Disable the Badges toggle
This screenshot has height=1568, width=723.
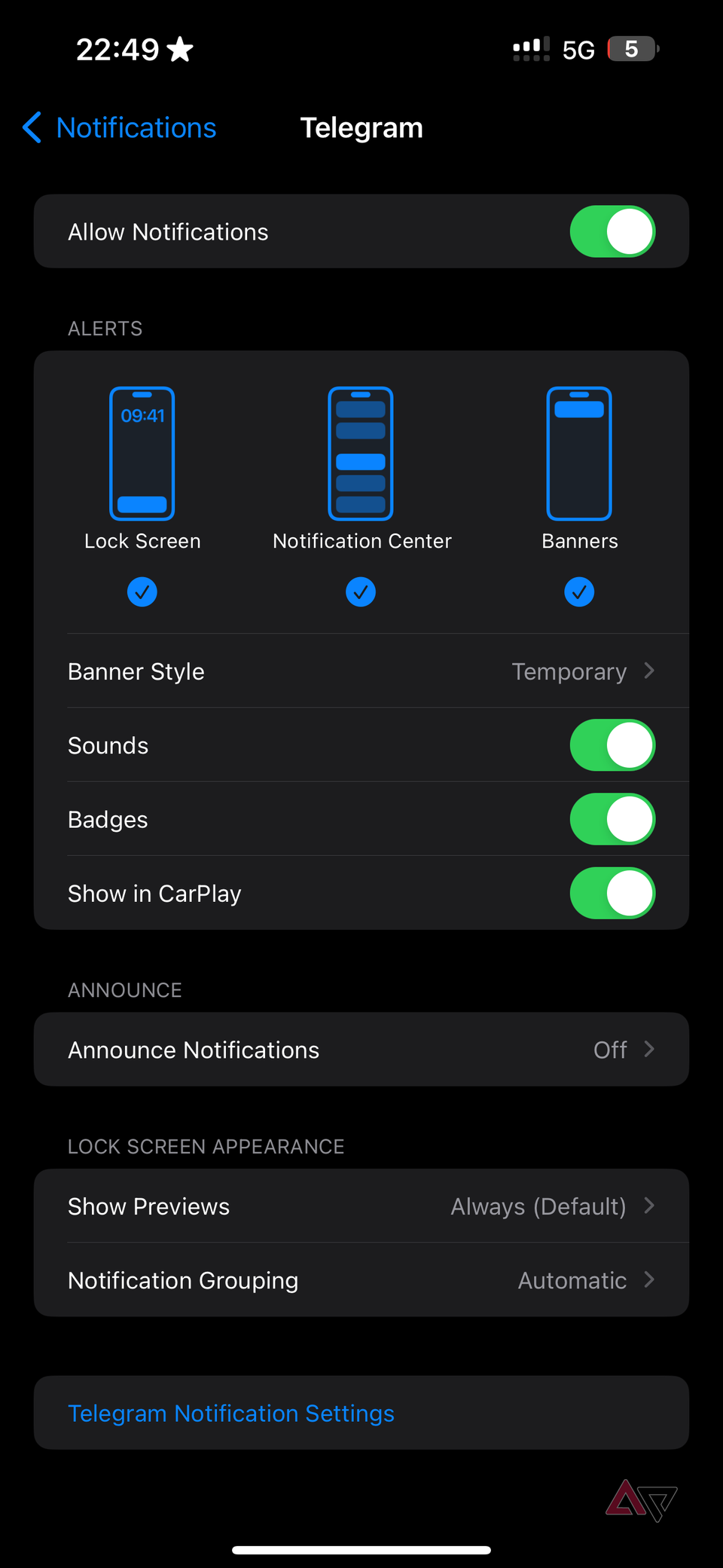[x=612, y=819]
